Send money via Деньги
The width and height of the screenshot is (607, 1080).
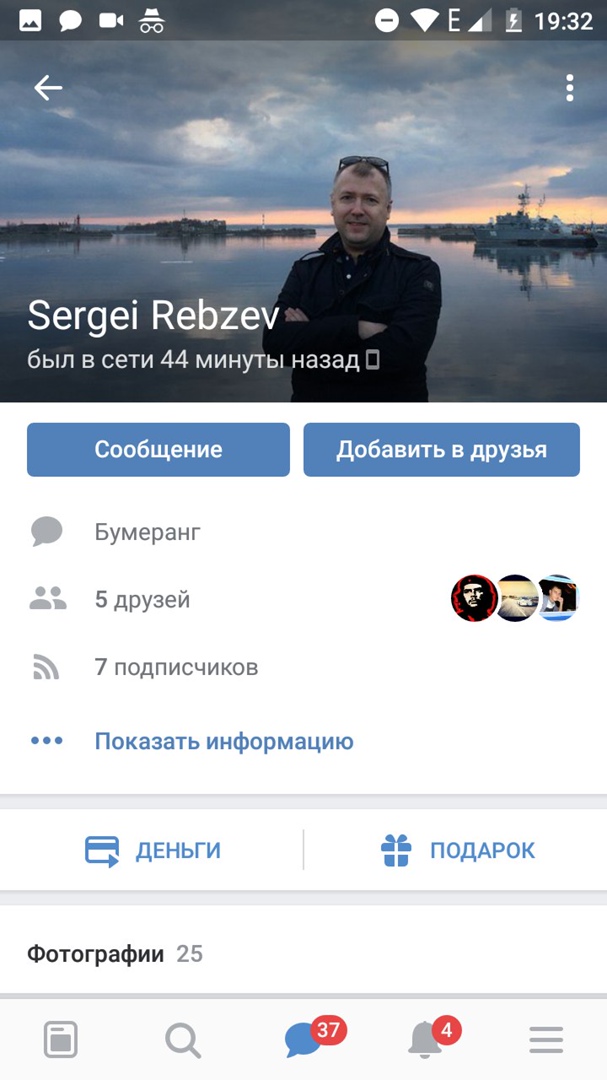click(x=153, y=850)
